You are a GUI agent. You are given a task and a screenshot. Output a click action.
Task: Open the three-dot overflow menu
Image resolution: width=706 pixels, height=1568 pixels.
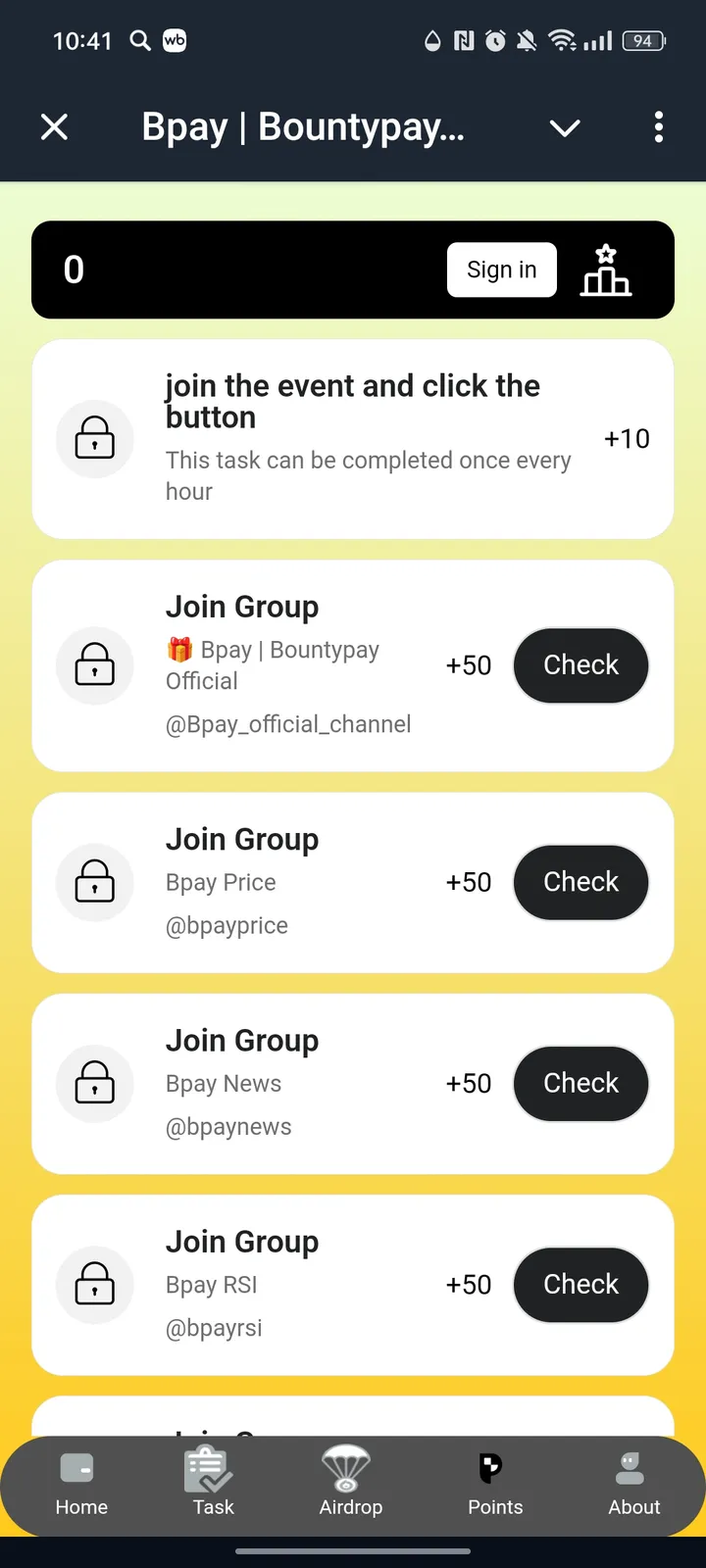click(x=658, y=127)
